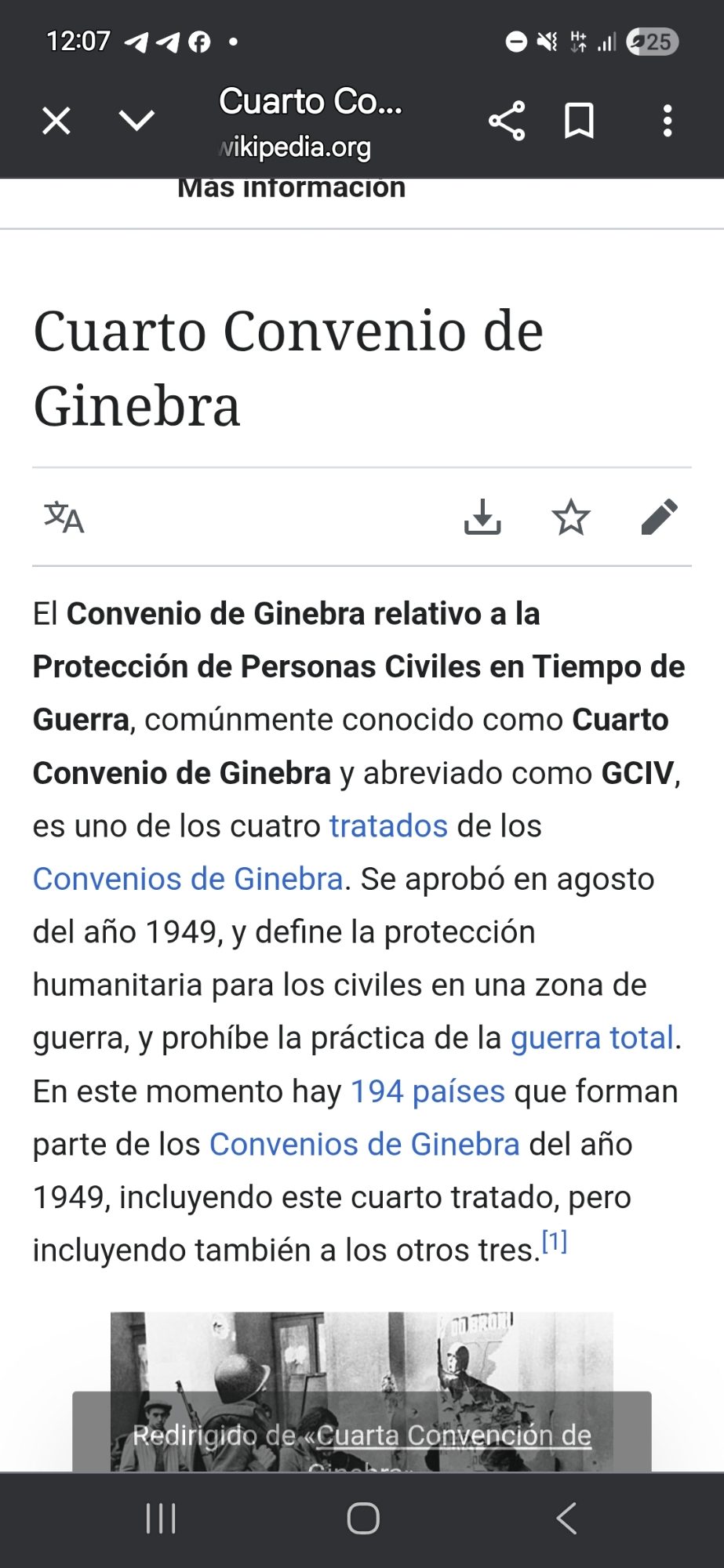Screen dimensions: 724x1568
Task: Open the '194 países' link
Action: coord(427,1091)
